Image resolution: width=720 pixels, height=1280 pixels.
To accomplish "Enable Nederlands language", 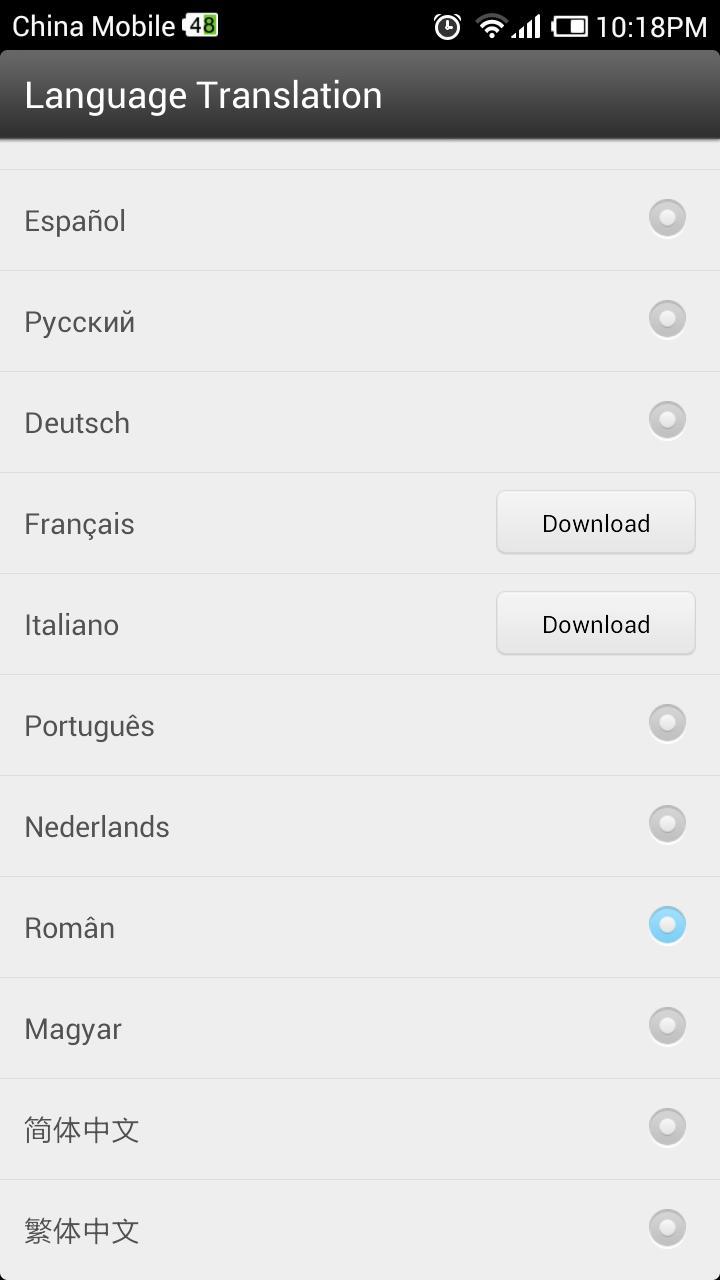I will (666, 824).
